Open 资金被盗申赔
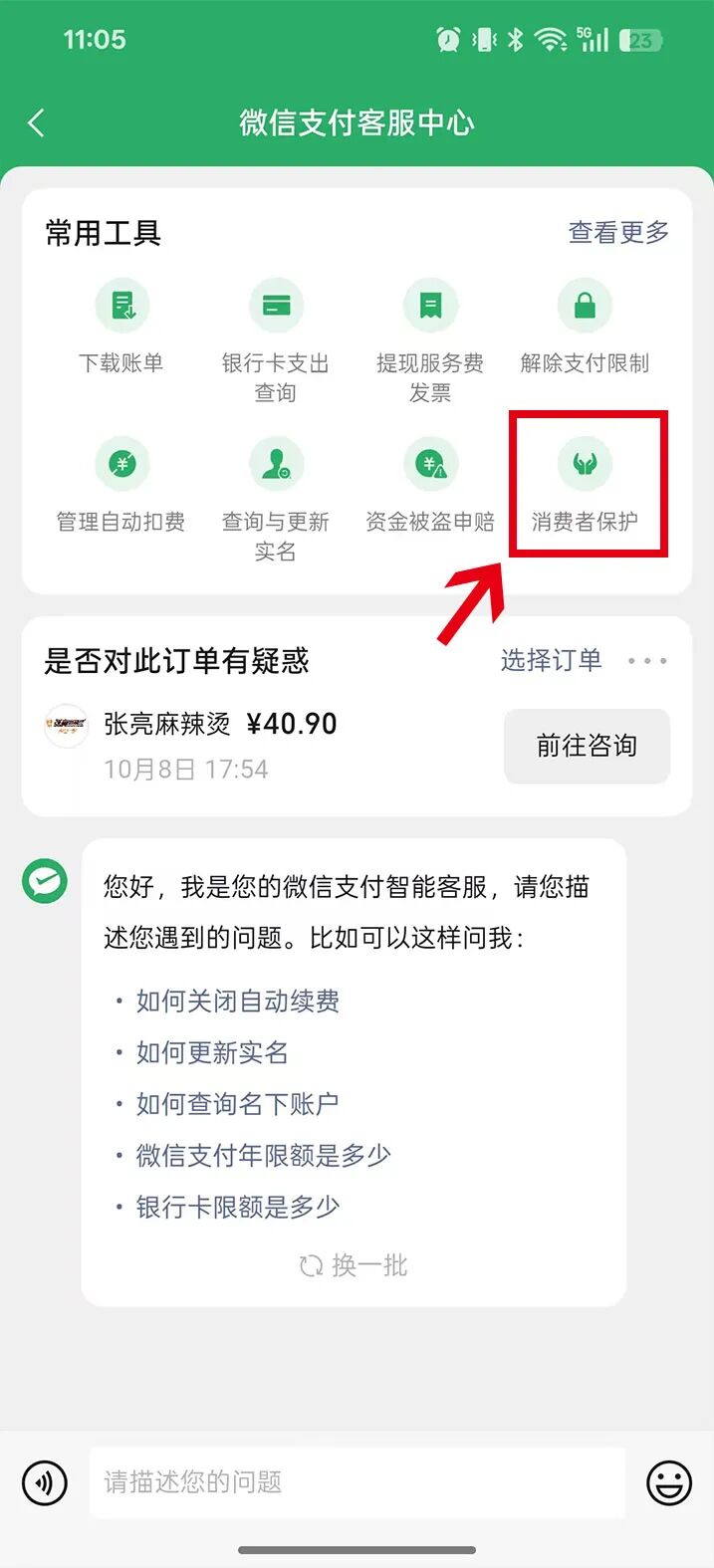 [430, 488]
